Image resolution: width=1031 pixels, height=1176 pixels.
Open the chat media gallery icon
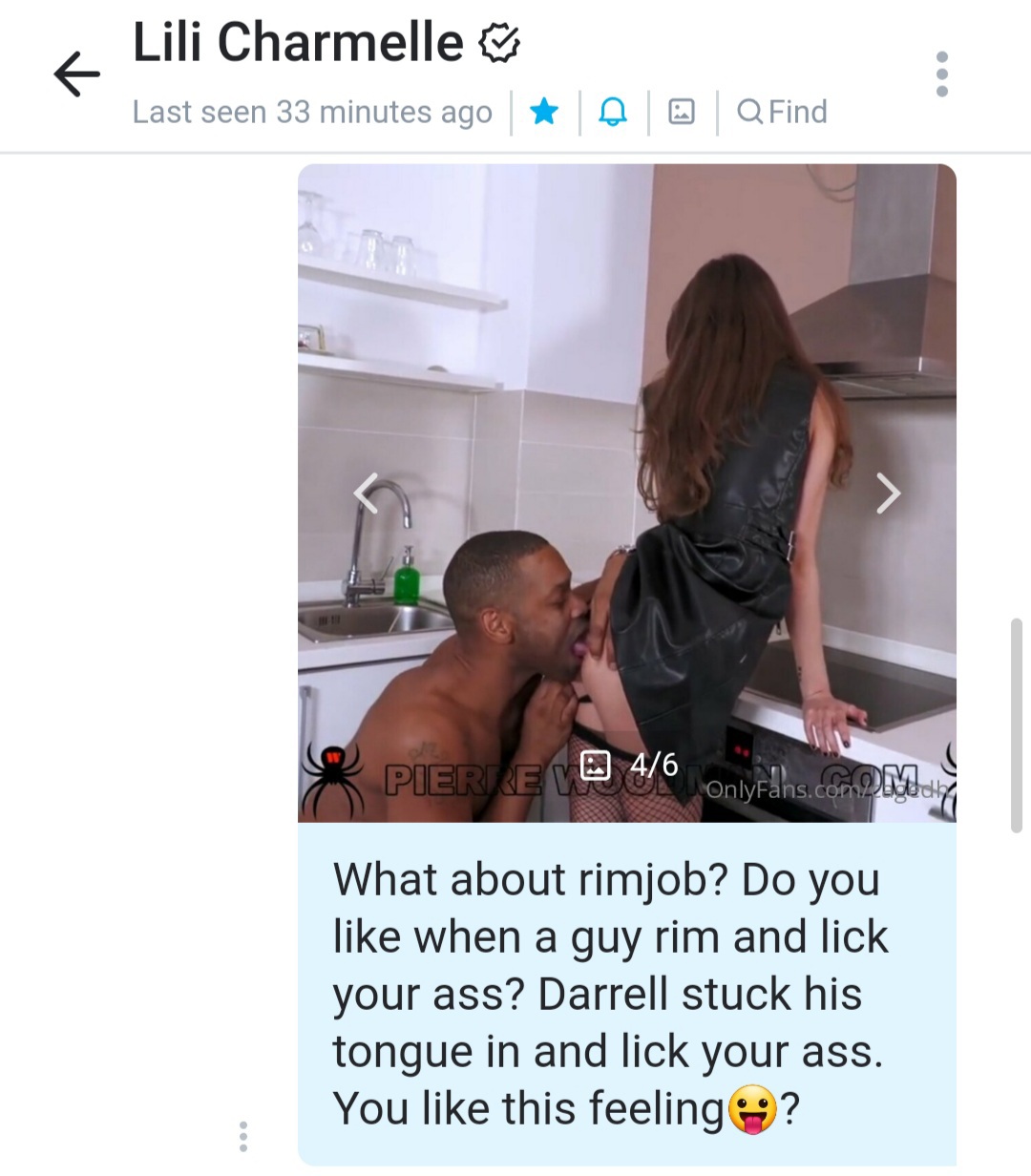tap(681, 113)
